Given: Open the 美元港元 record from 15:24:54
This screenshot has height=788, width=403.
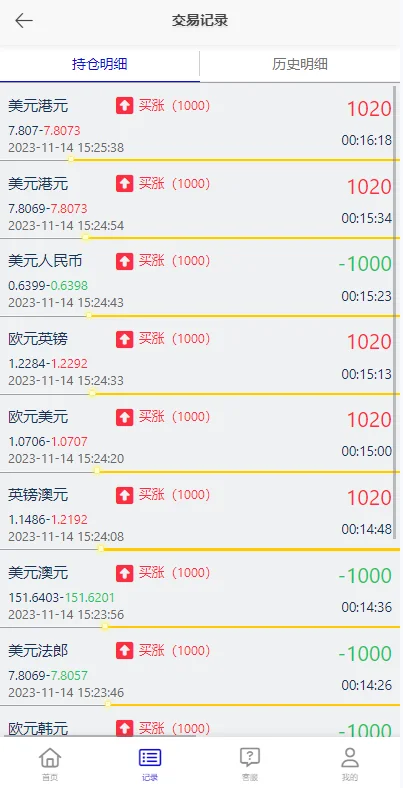Looking at the screenshot, I should click(x=200, y=200).
